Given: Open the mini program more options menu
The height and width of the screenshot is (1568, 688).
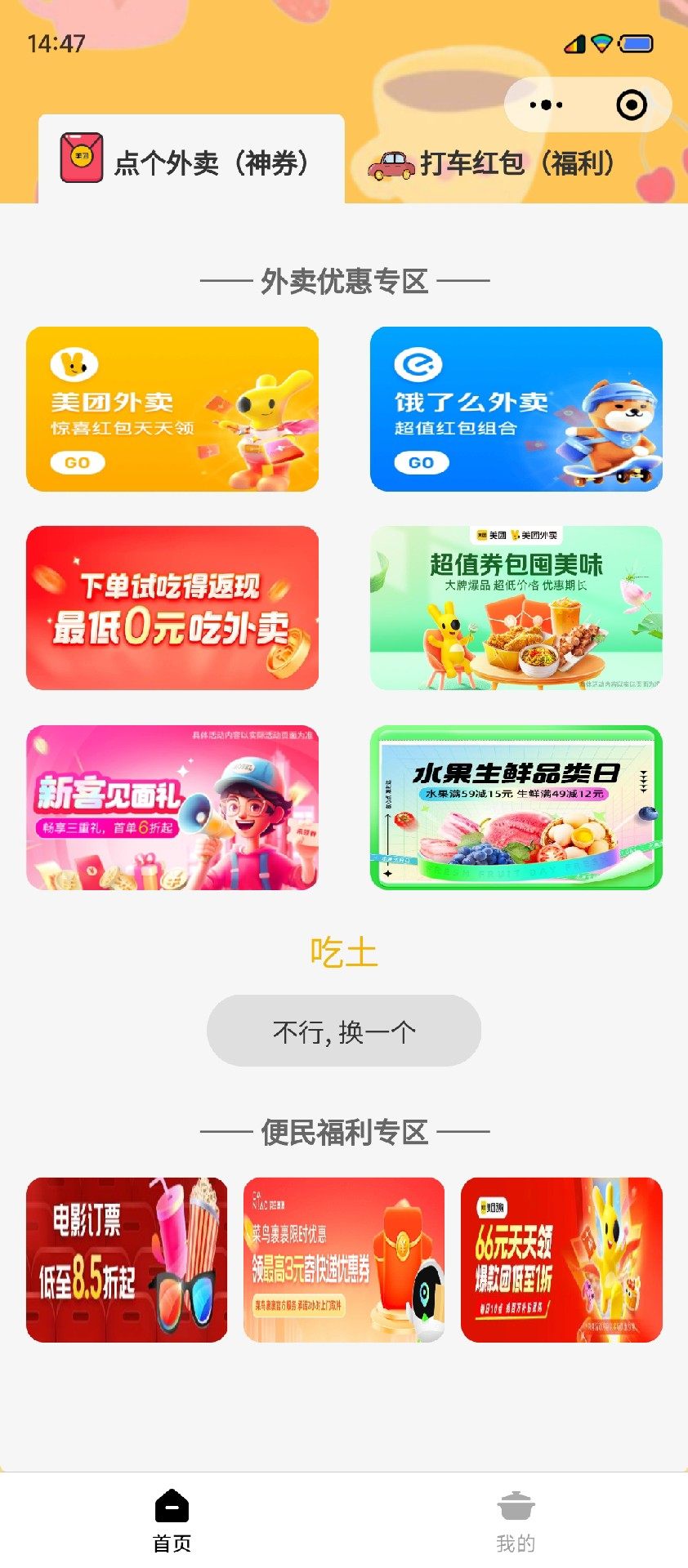Looking at the screenshot, I should tap(546, 105).
